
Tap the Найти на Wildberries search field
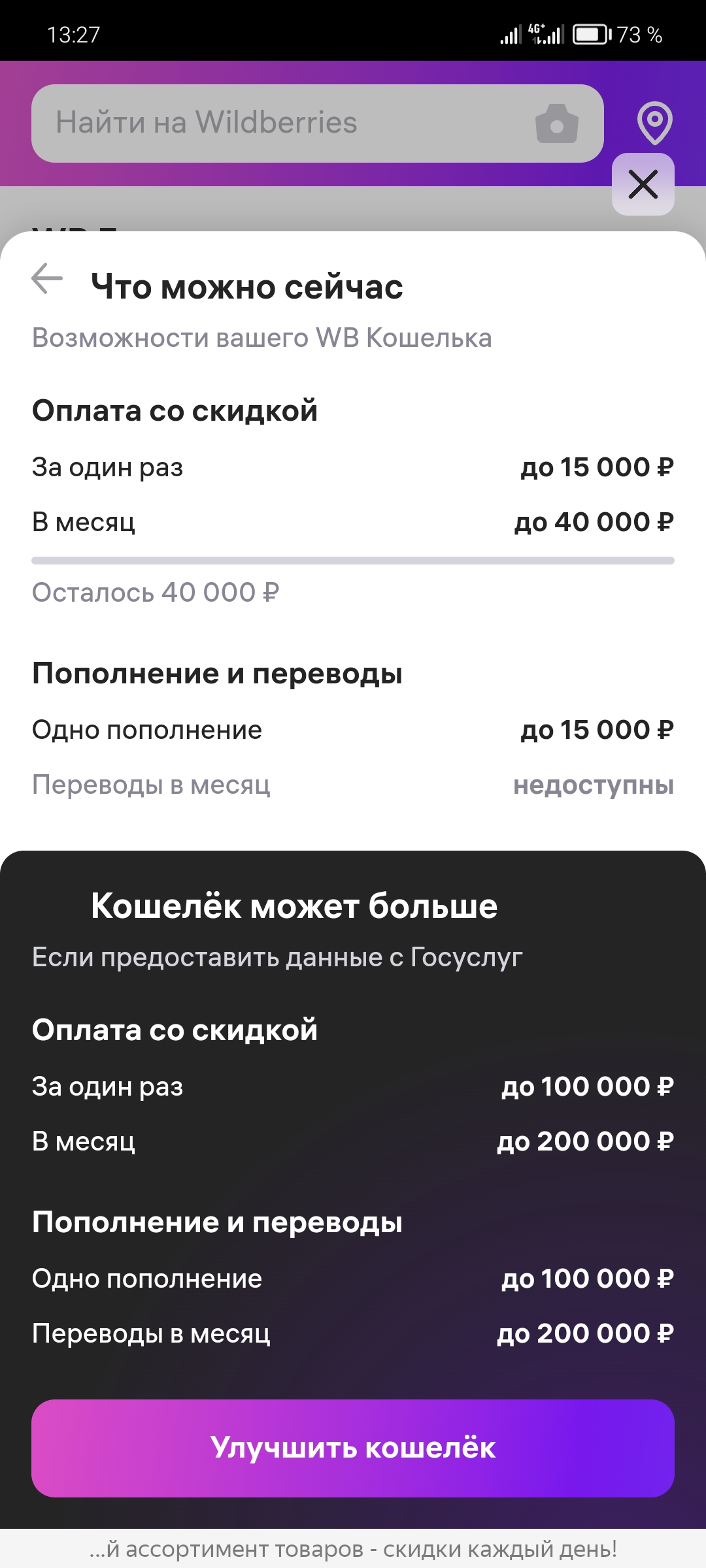(261, 123)
